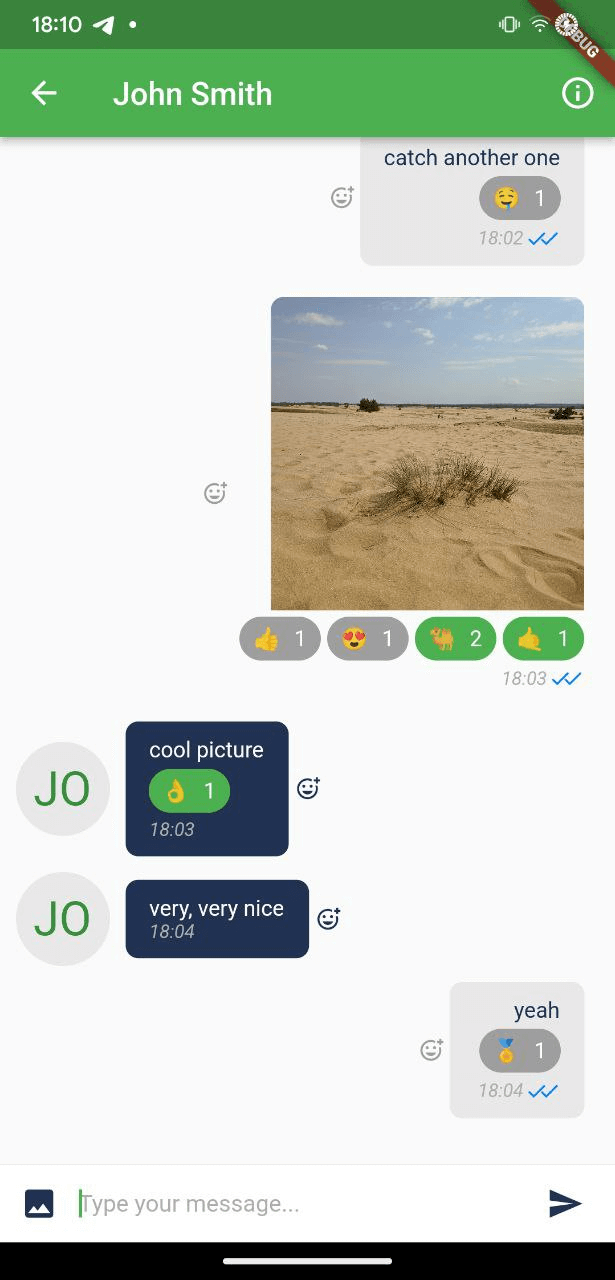Attach an image to the message
The height and width of the screenshot is (1280, 615).
pyautogui.click(x=39, y=1203)
